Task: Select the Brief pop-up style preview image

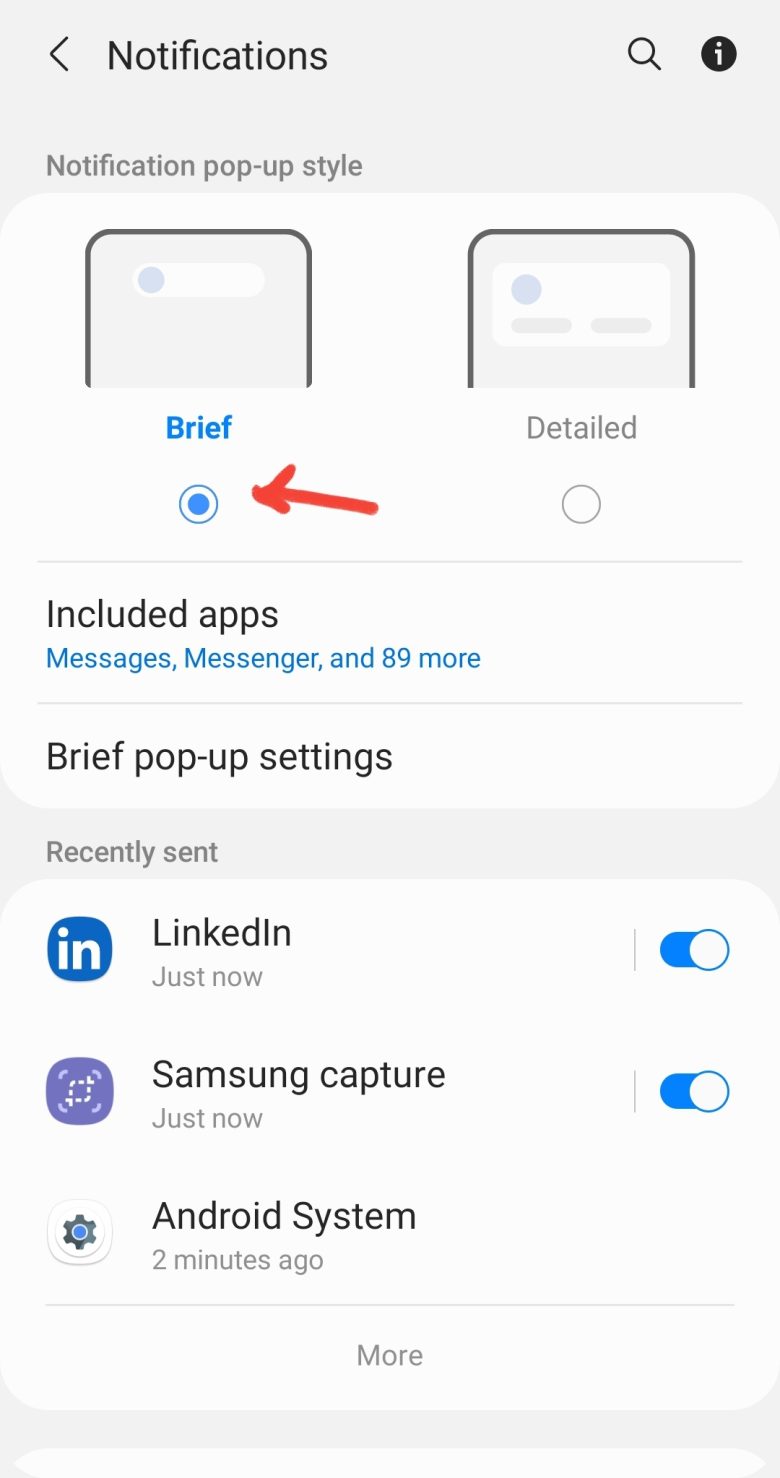Action: [x=198, y=306]
